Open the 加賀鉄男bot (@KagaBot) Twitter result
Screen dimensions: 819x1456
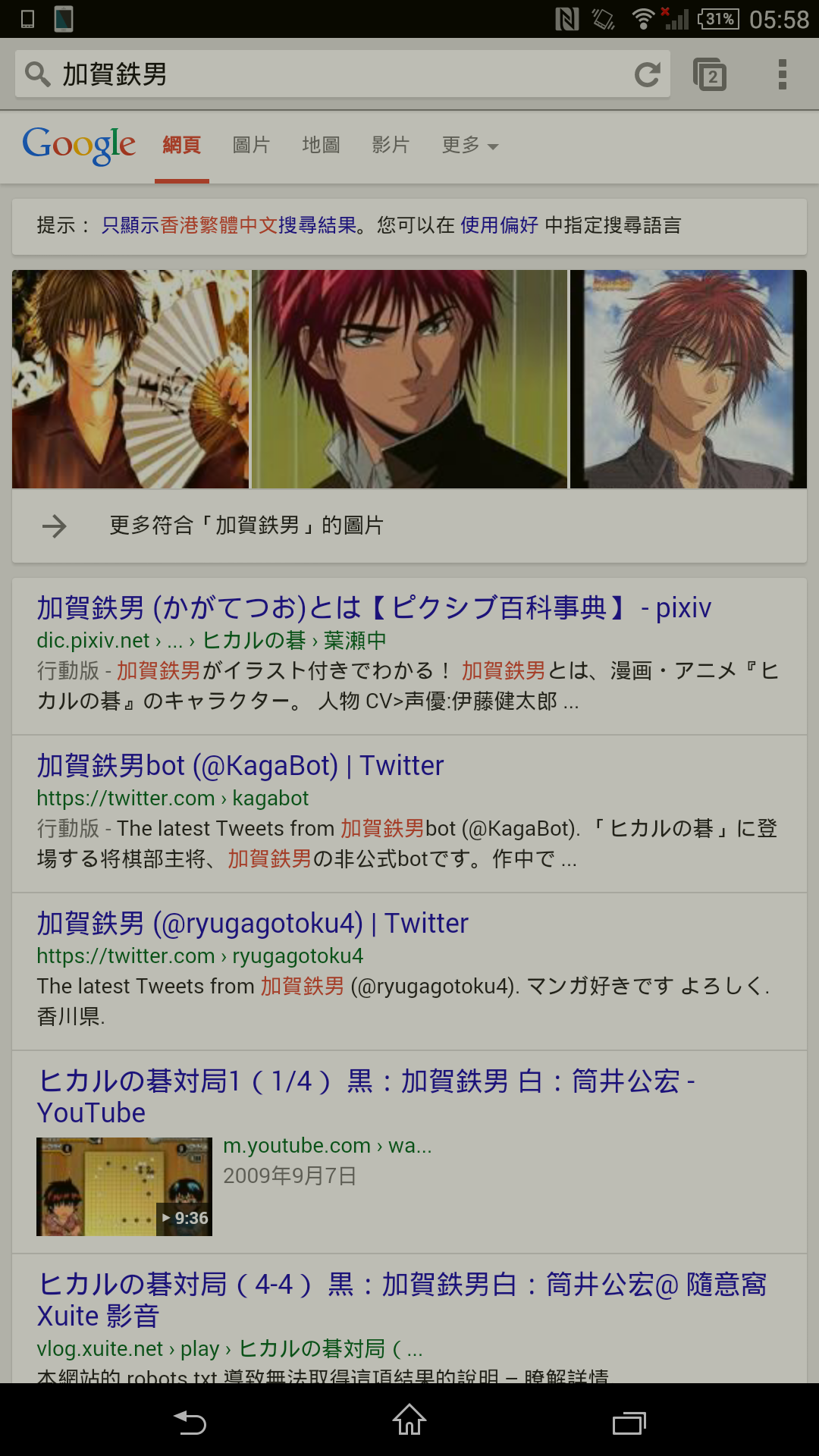click(240, 766)
